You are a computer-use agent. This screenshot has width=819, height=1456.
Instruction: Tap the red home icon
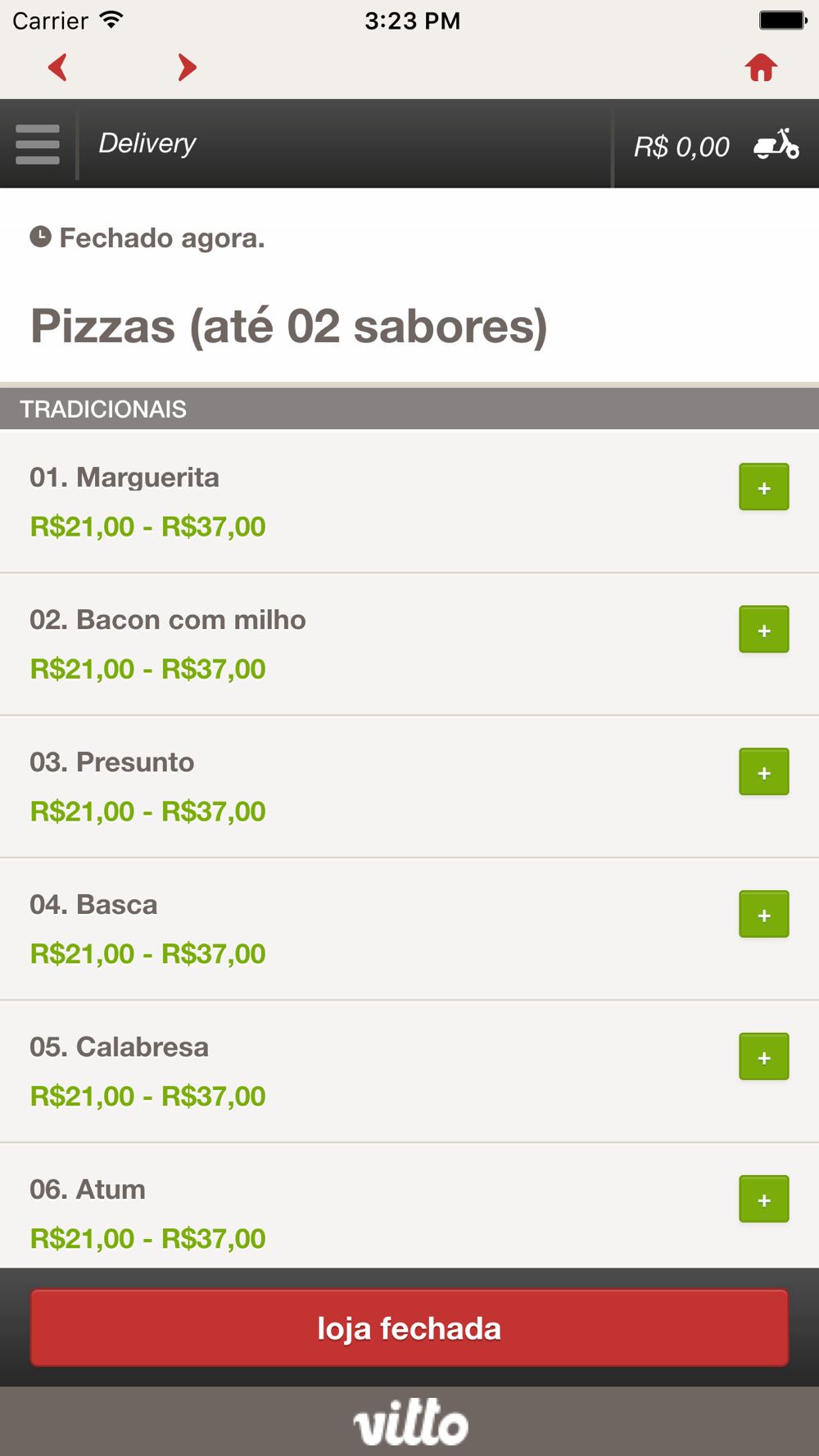pos(761,67)
